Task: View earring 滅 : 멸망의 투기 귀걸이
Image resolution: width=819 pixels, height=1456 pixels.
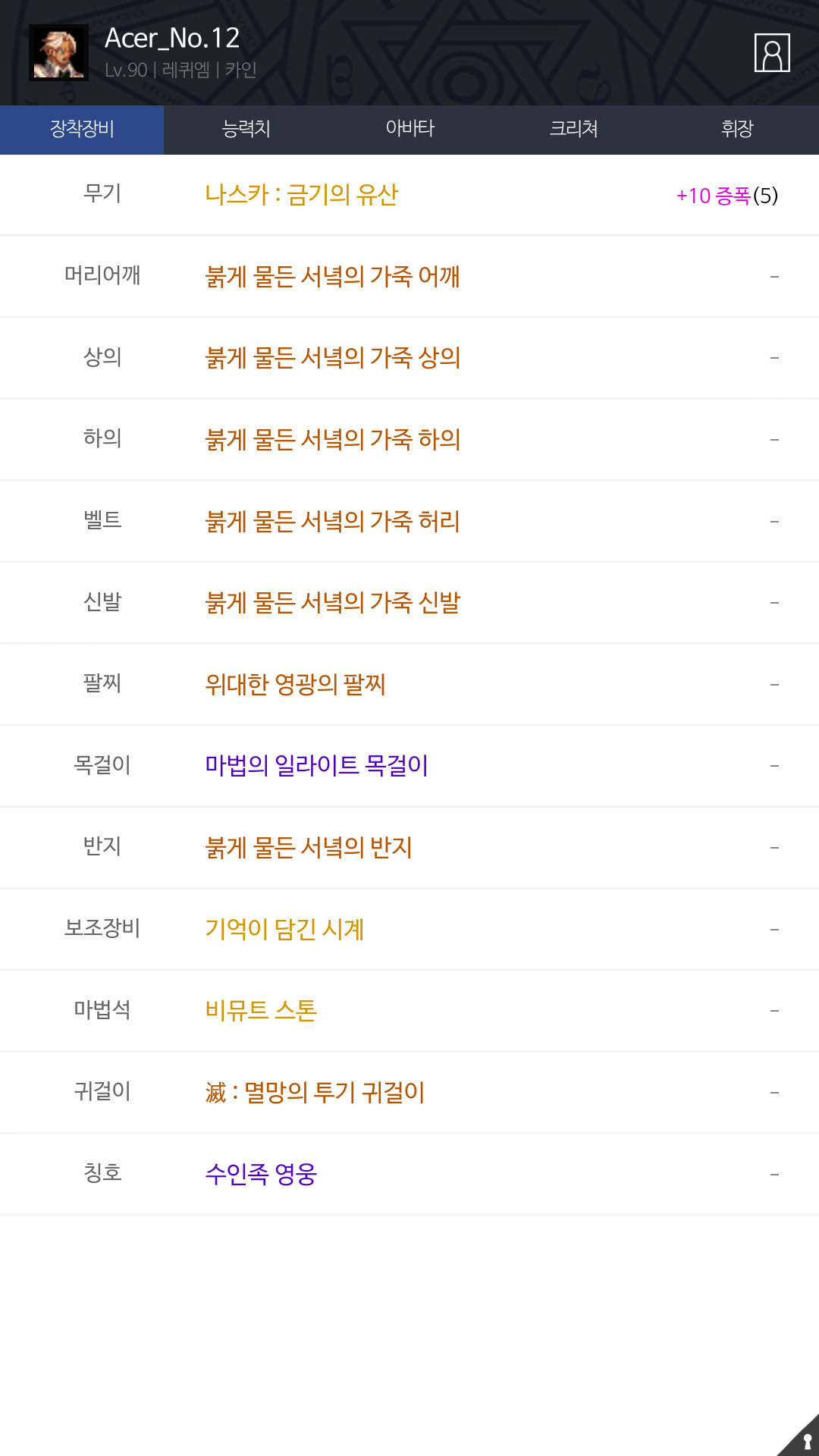Action: 315,1093
